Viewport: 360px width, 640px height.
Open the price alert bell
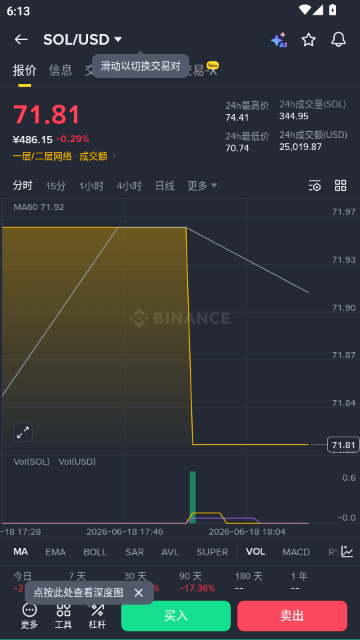click(x=338, y=40)
